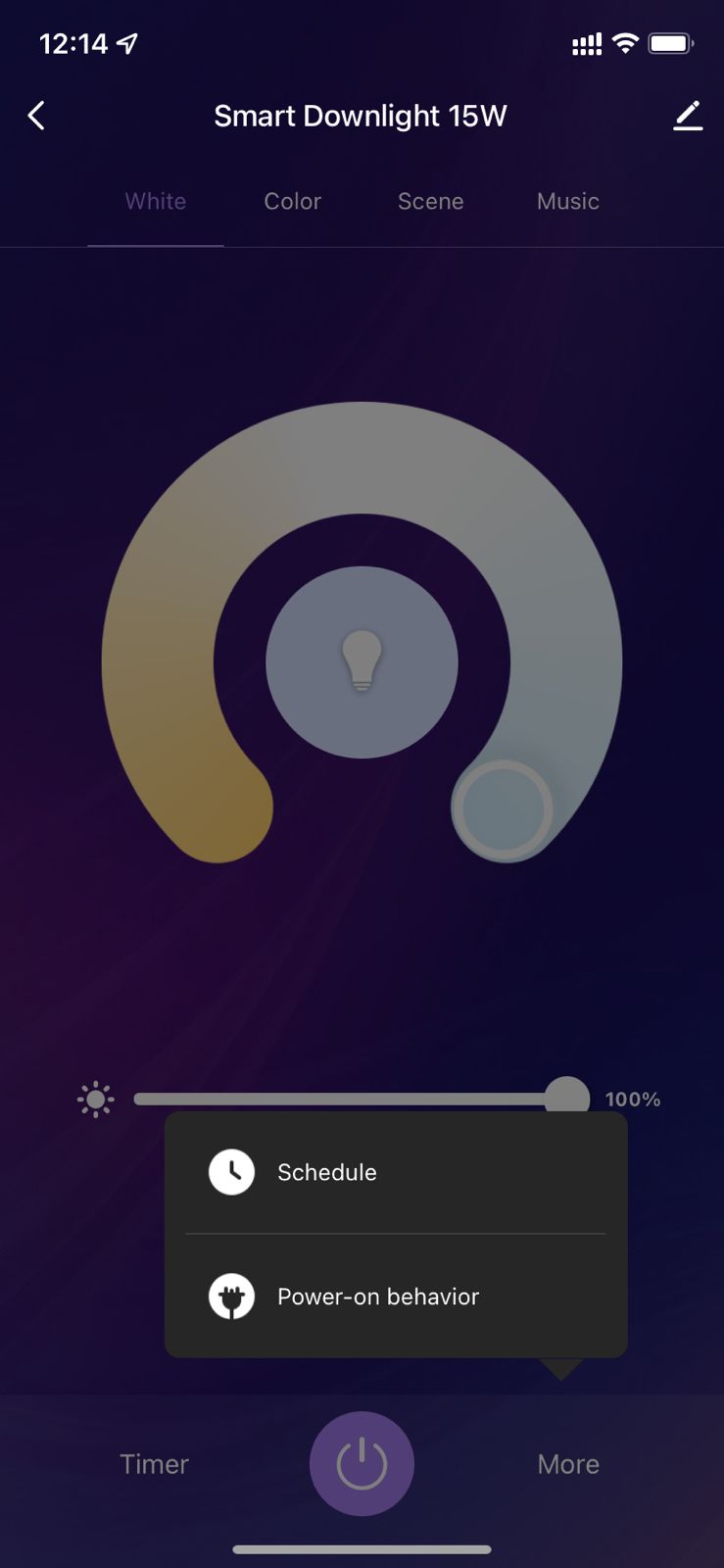Toggle the light with the power button
The width and height of the screenshot is (724, 1568).
pos(362,1464)
